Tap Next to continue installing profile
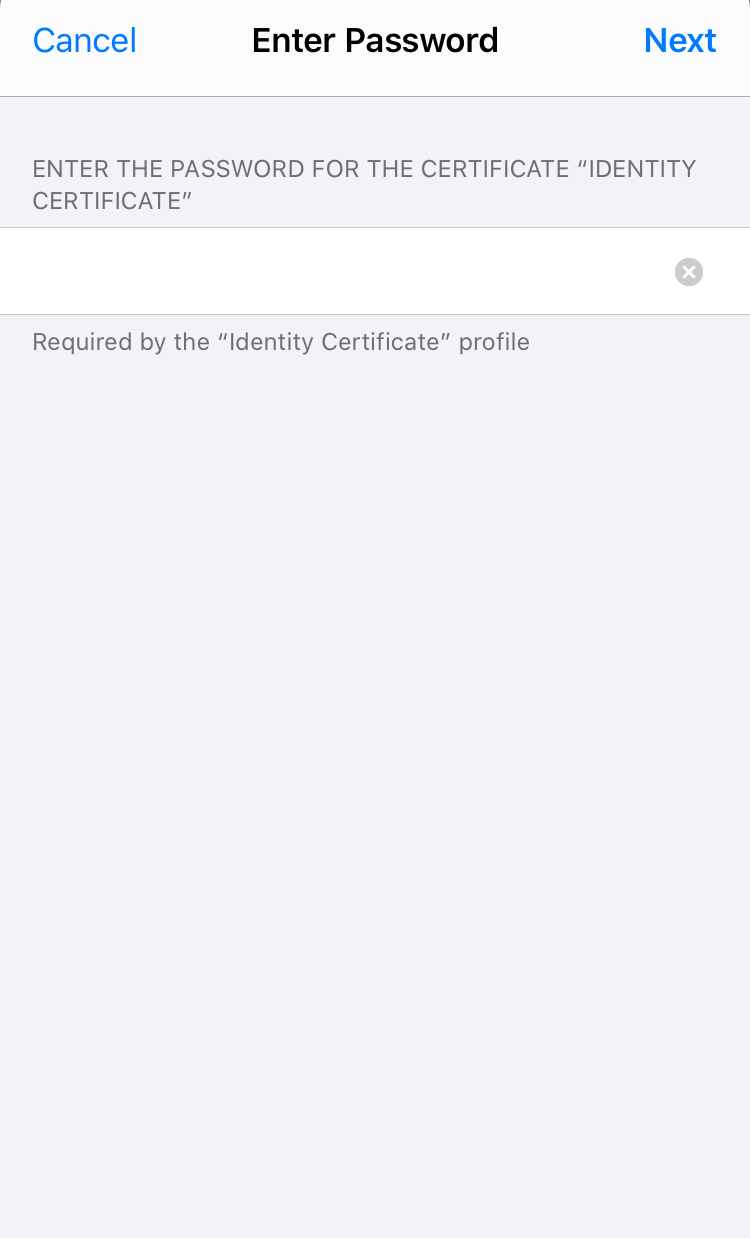Image resolution: width=750 pixels, height=1238 pixels. coord(680,41)
